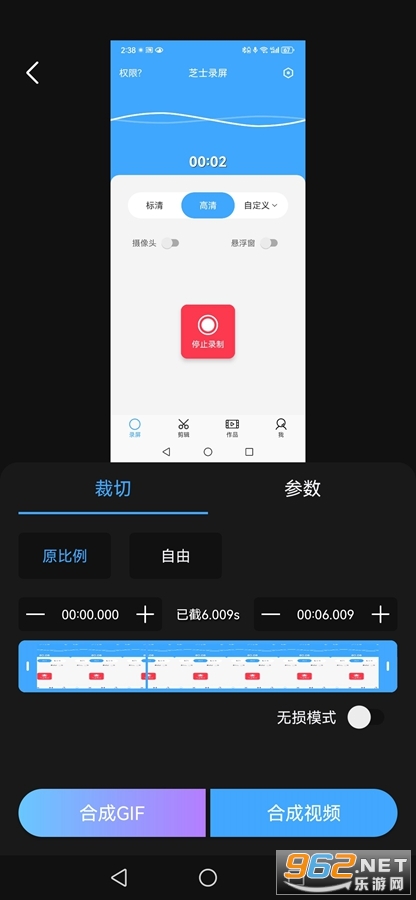416x900 pixels.
Task: Select the 裁切 tab
Action: coord(113,488)
